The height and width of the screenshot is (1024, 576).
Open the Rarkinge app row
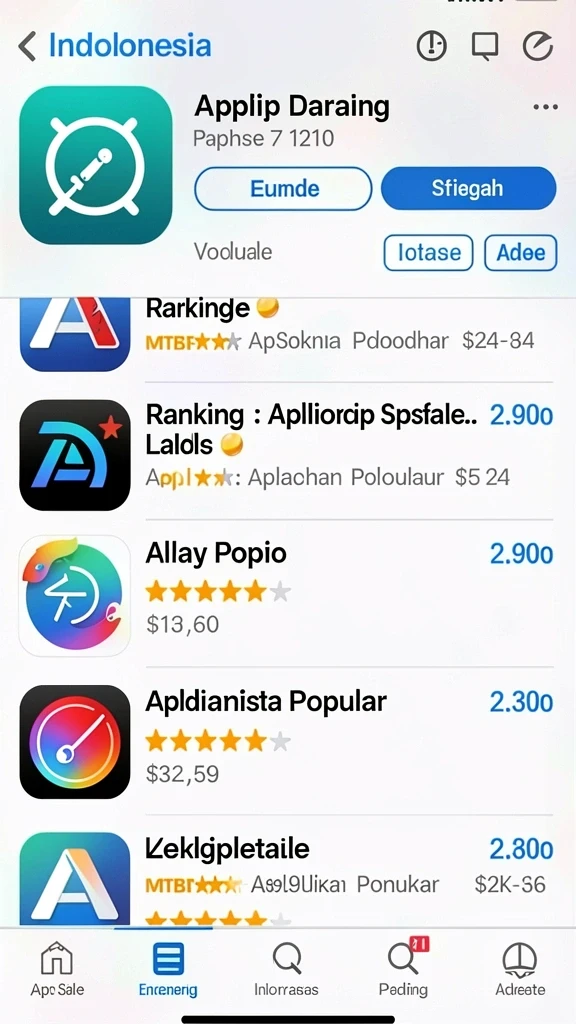point(287,334)
